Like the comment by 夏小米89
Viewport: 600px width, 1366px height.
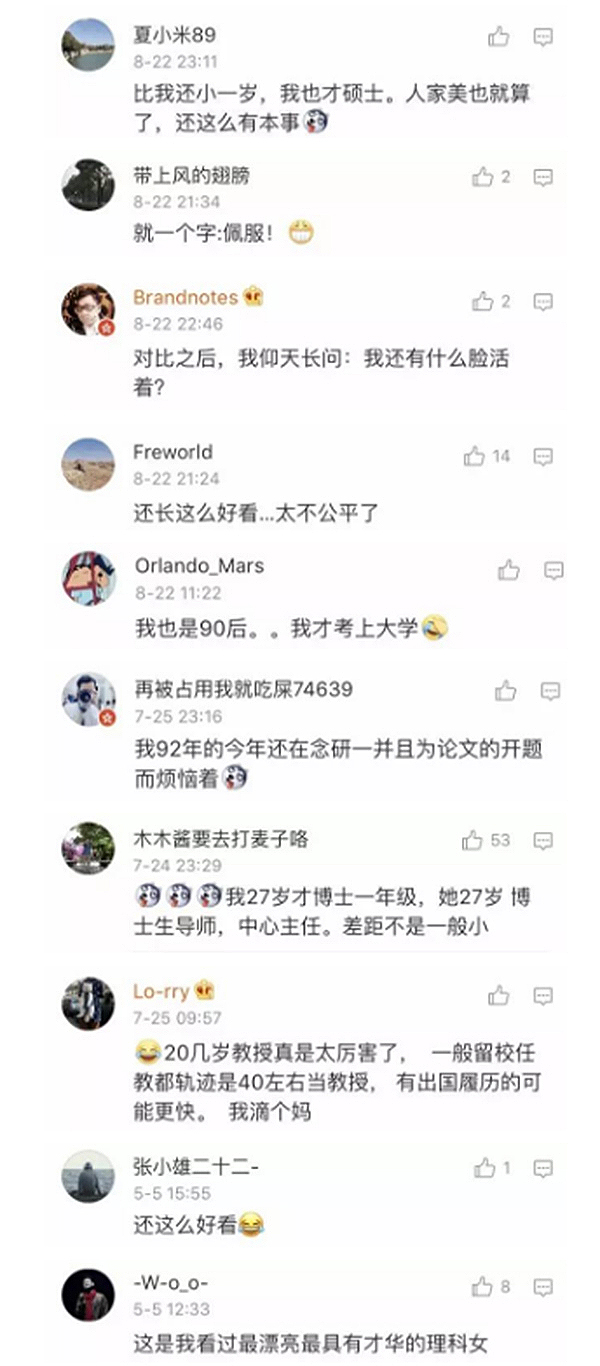(x=498, y=37)
